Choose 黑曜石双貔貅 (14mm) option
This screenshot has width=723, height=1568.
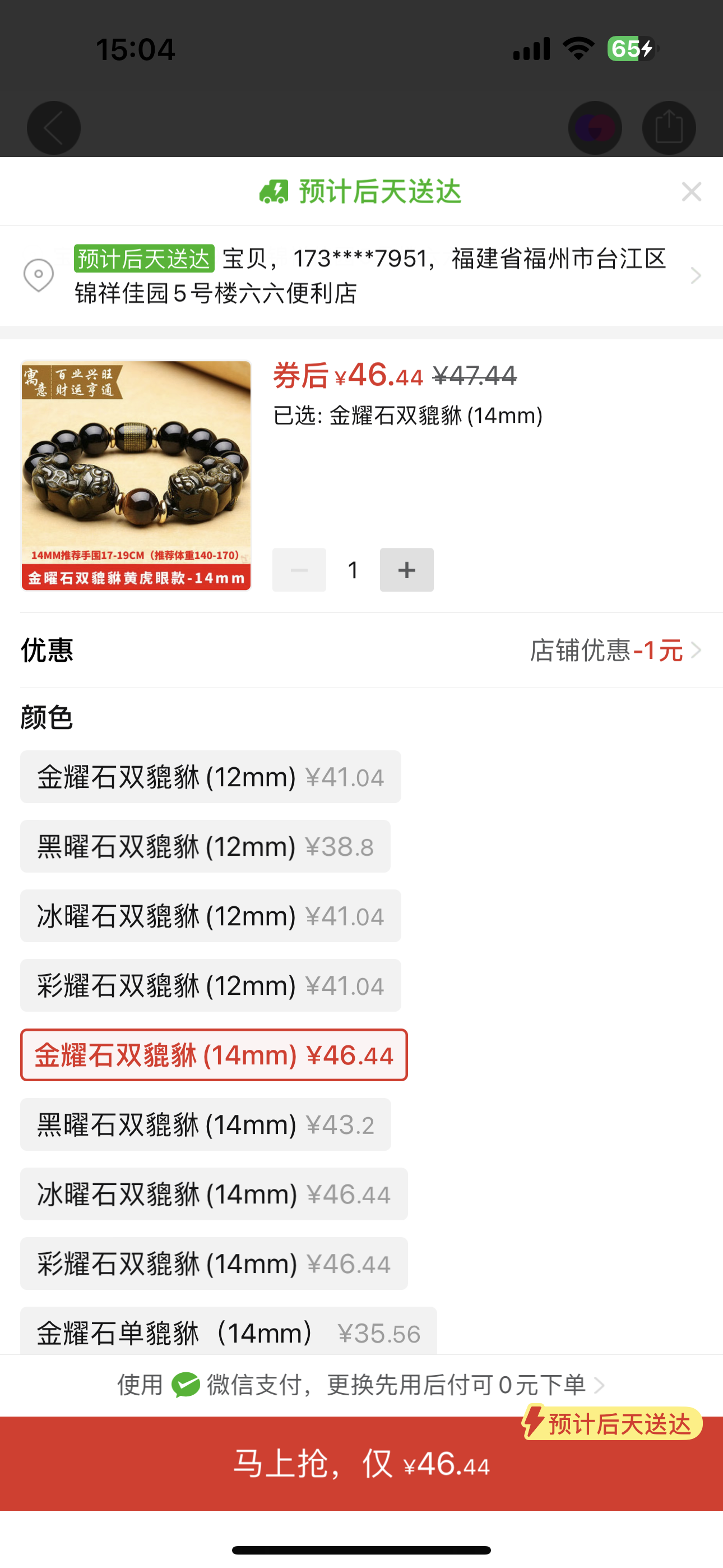(x=205, y=1124)
